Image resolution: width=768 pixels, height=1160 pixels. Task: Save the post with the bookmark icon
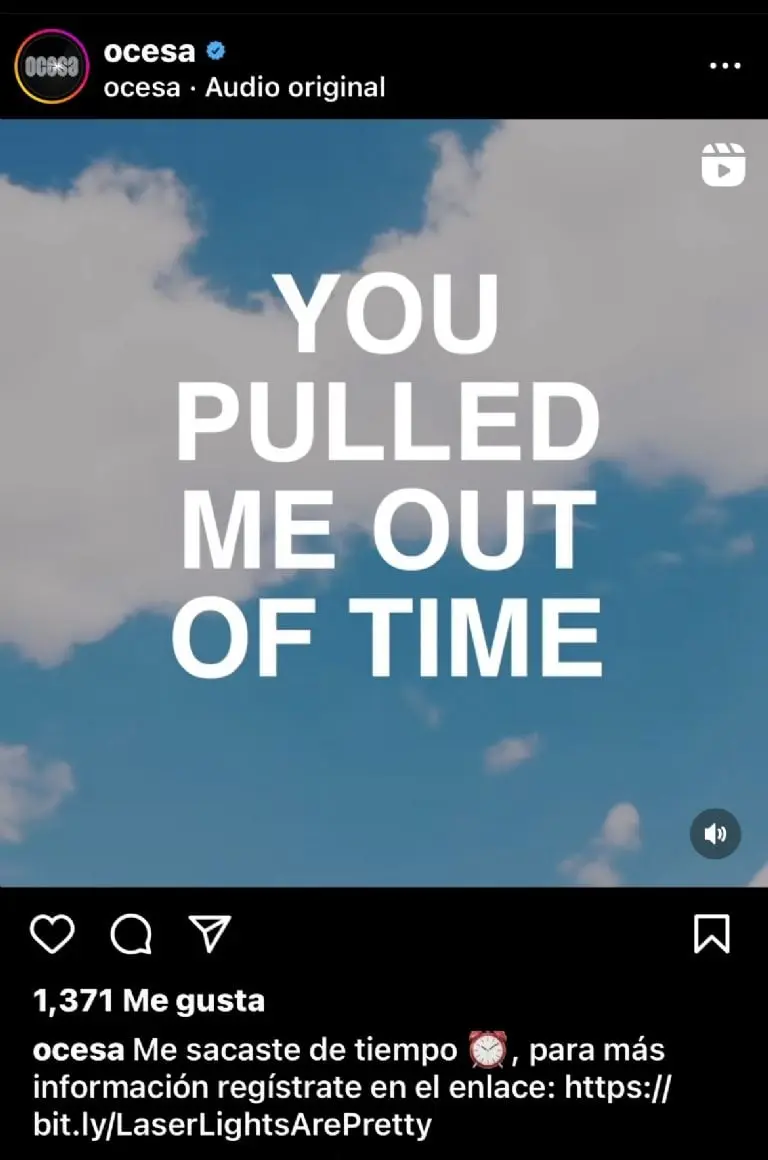click(711, 934)
